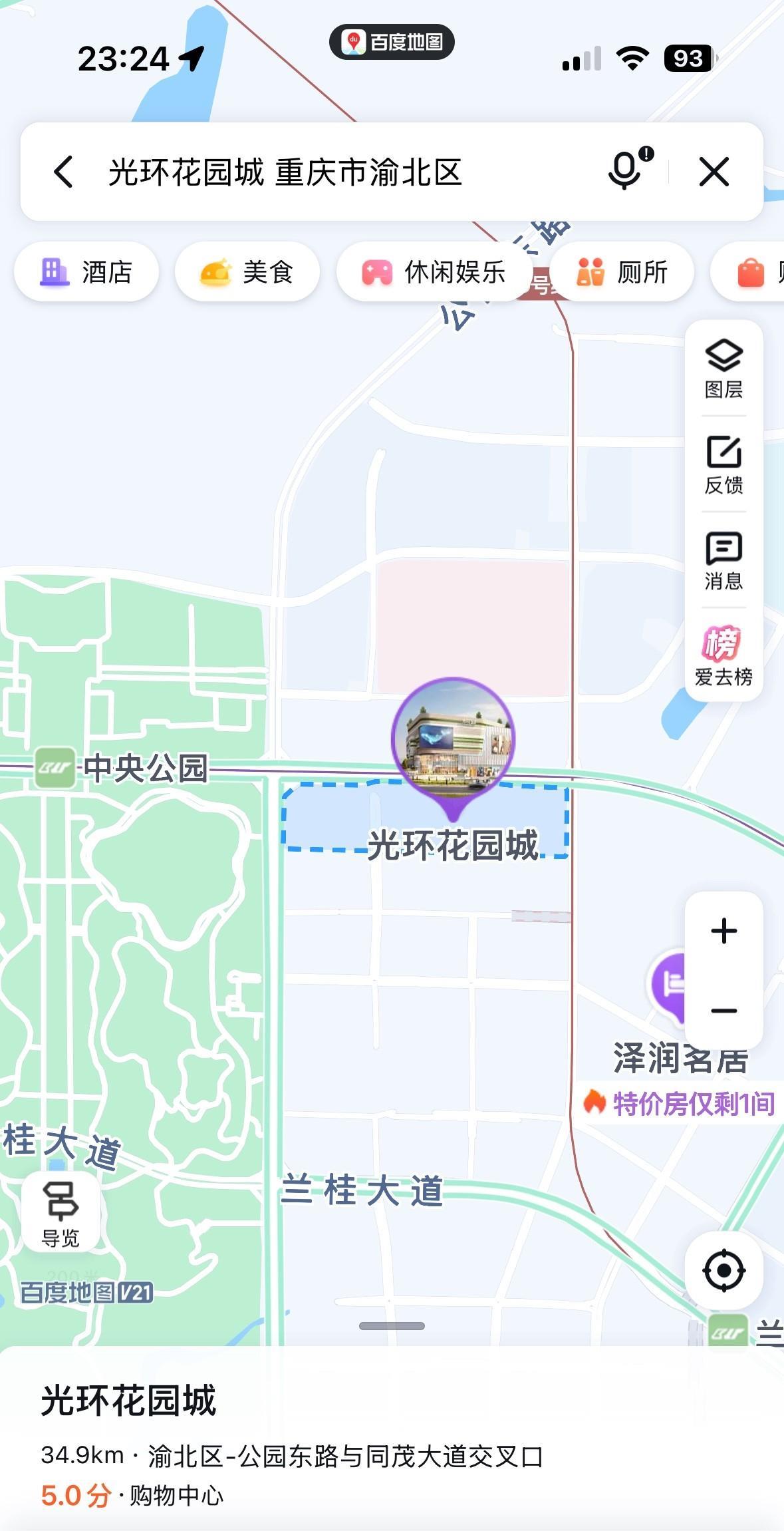Go back from the search results
The width and height of the screenshot is (784, 1531).
click(63, 172)
